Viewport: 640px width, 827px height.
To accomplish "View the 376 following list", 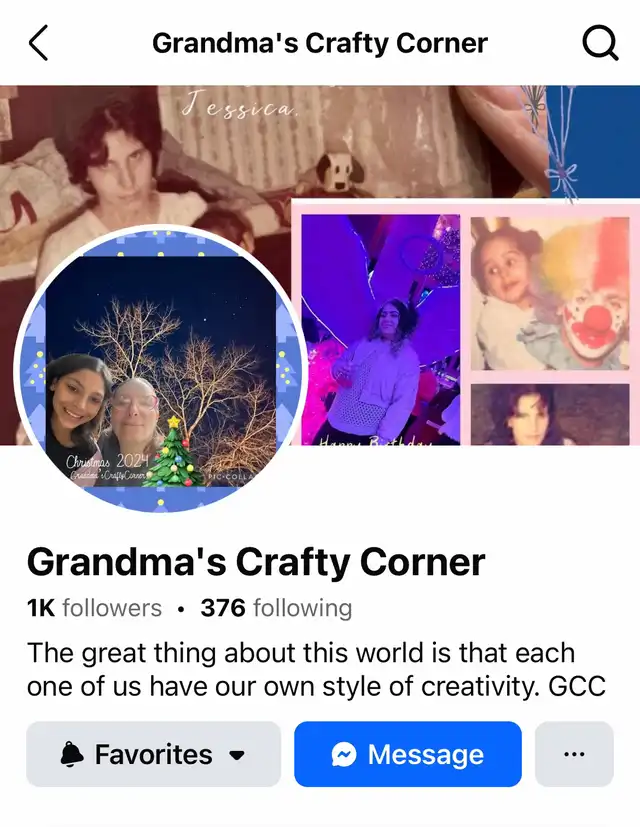I will click(x=276, y=608).
